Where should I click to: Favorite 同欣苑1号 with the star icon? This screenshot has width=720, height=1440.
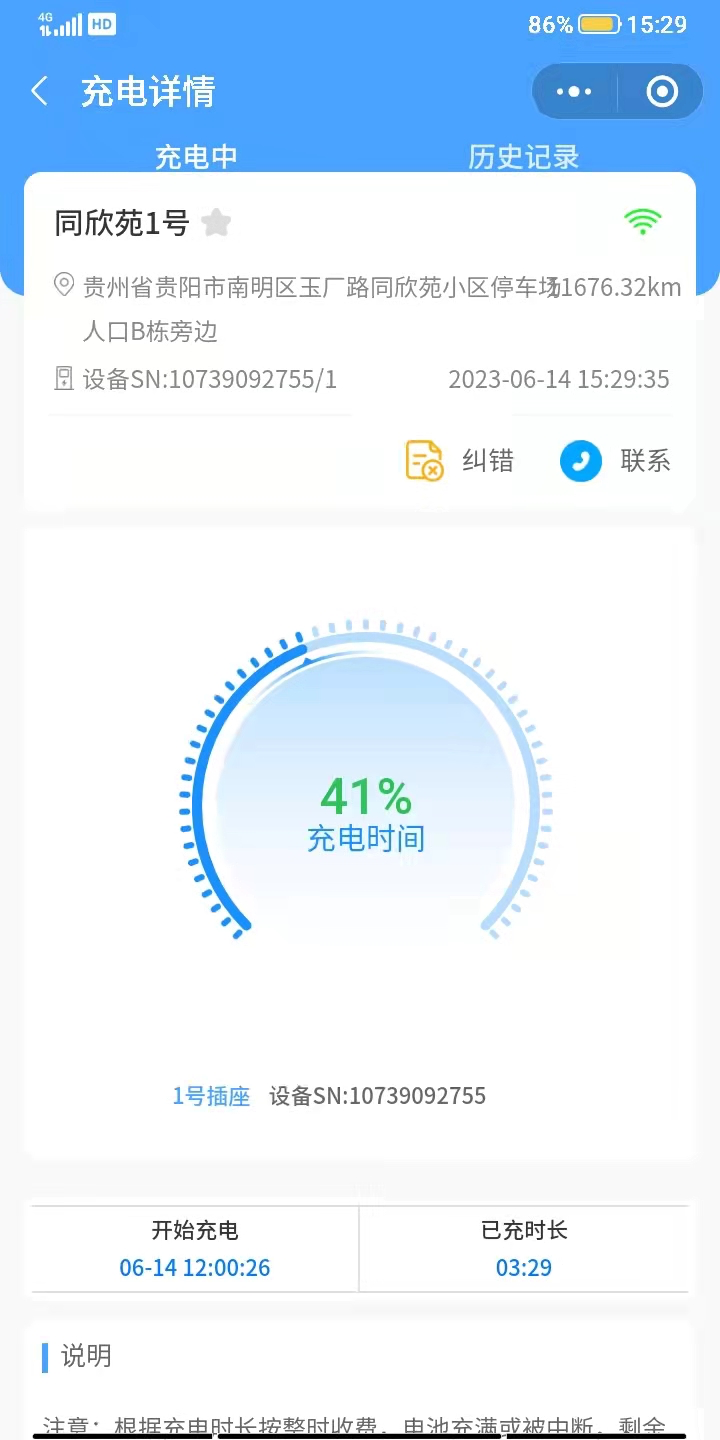tap(216, 222)
